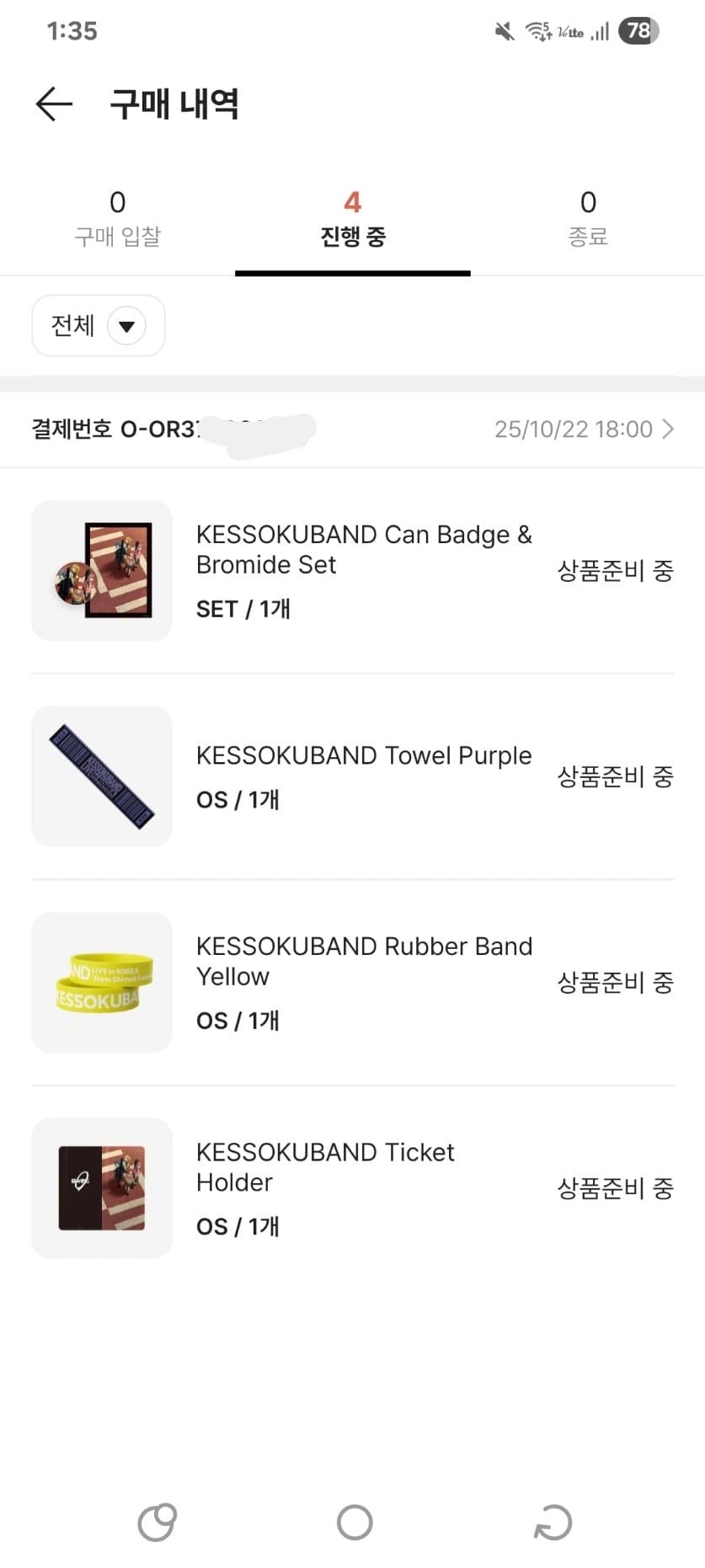Image resolution: width=705 pixels, height=1568 pixels.
Task: Switch to the 구매 입찰 tab
Action: coord(117,219)
